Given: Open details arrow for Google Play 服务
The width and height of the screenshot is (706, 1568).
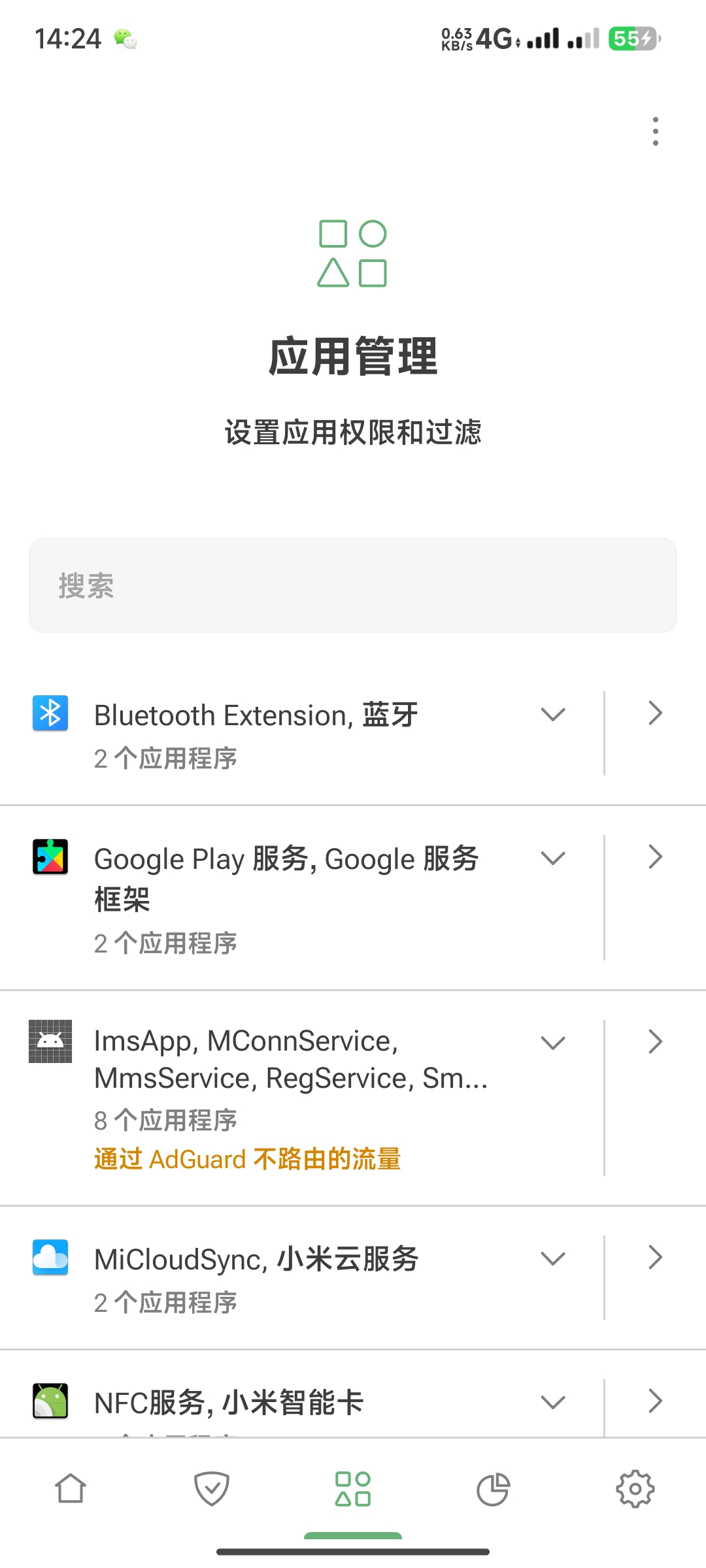Looking at the screenshot, I should (655, 857).
